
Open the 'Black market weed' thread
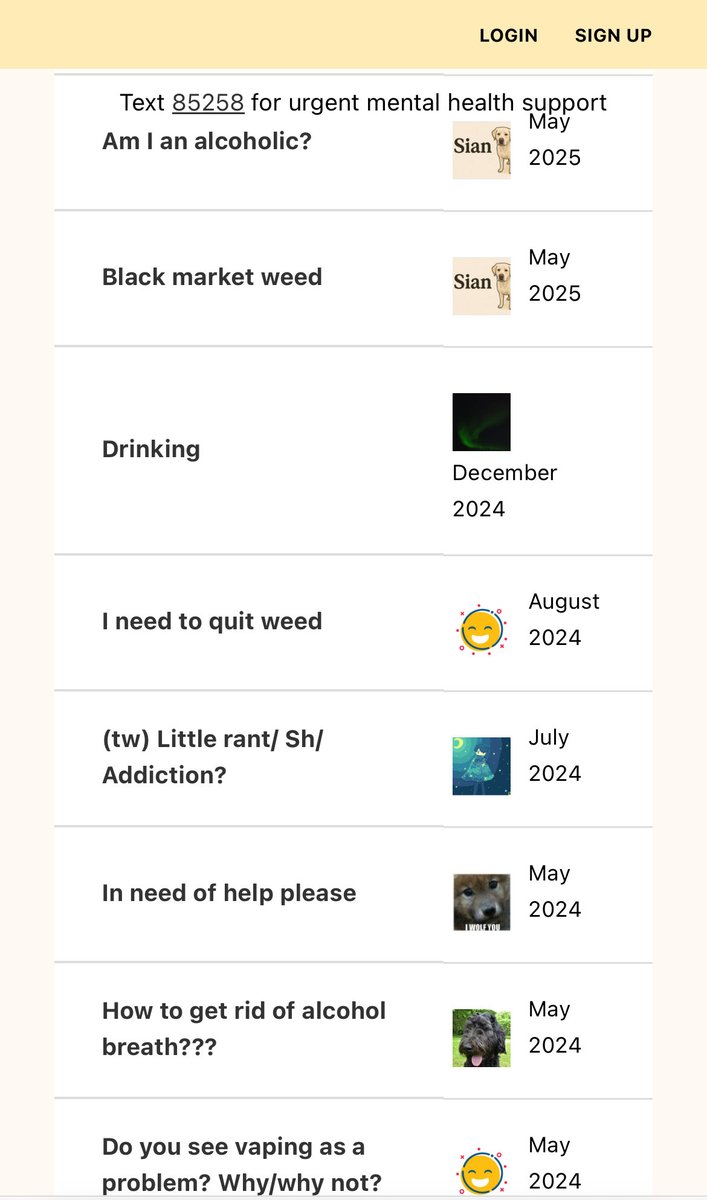coord(212,277)
